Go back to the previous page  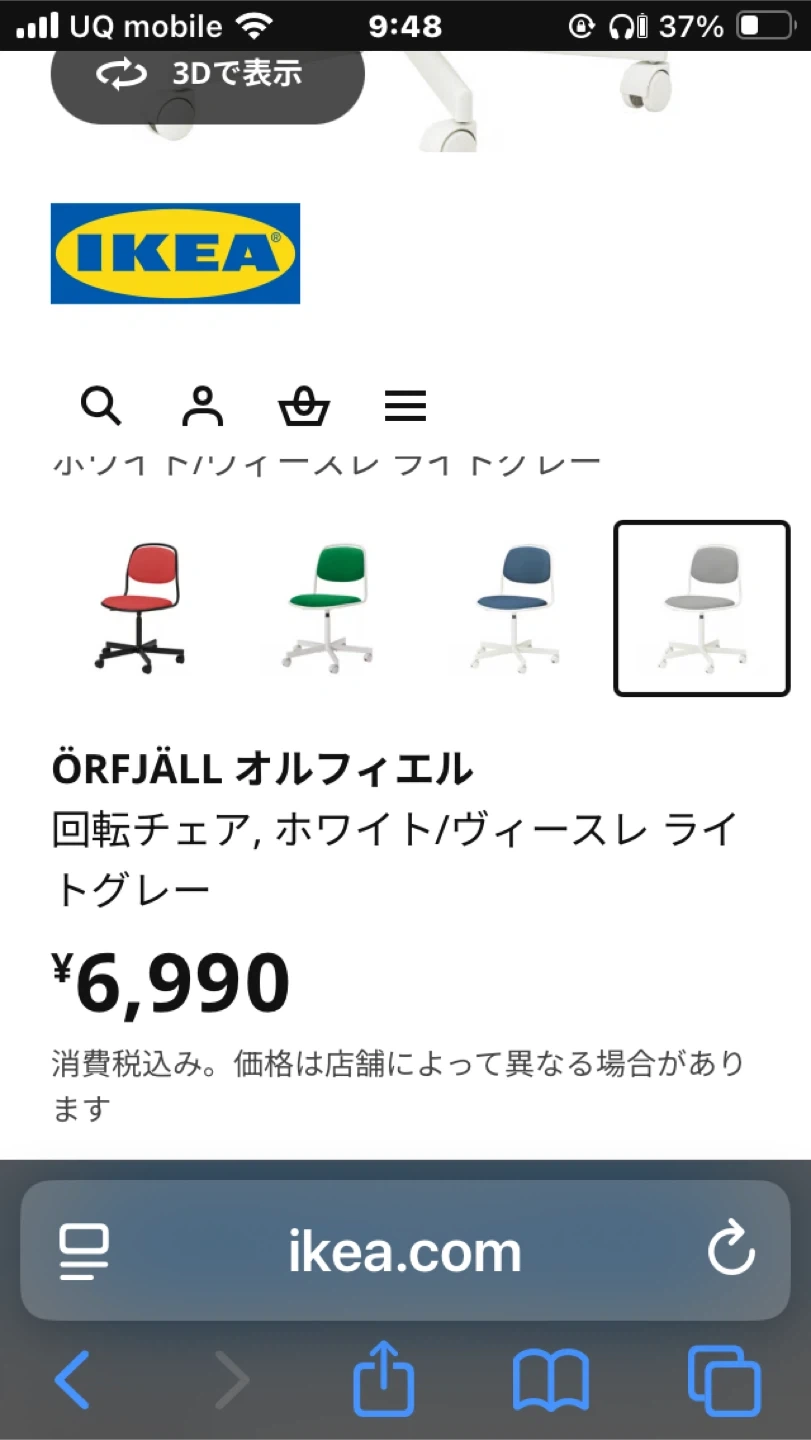coord(72,1380)
